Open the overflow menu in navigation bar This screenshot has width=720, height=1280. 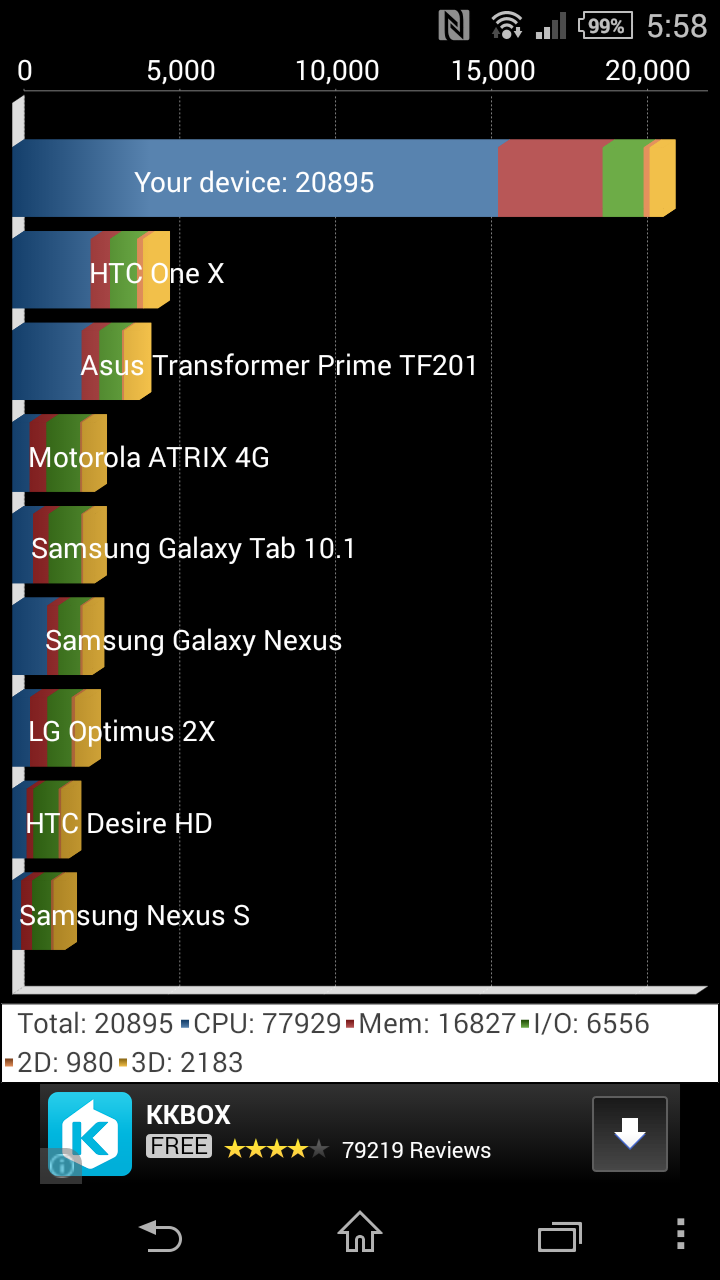(x=681, y=1234)
